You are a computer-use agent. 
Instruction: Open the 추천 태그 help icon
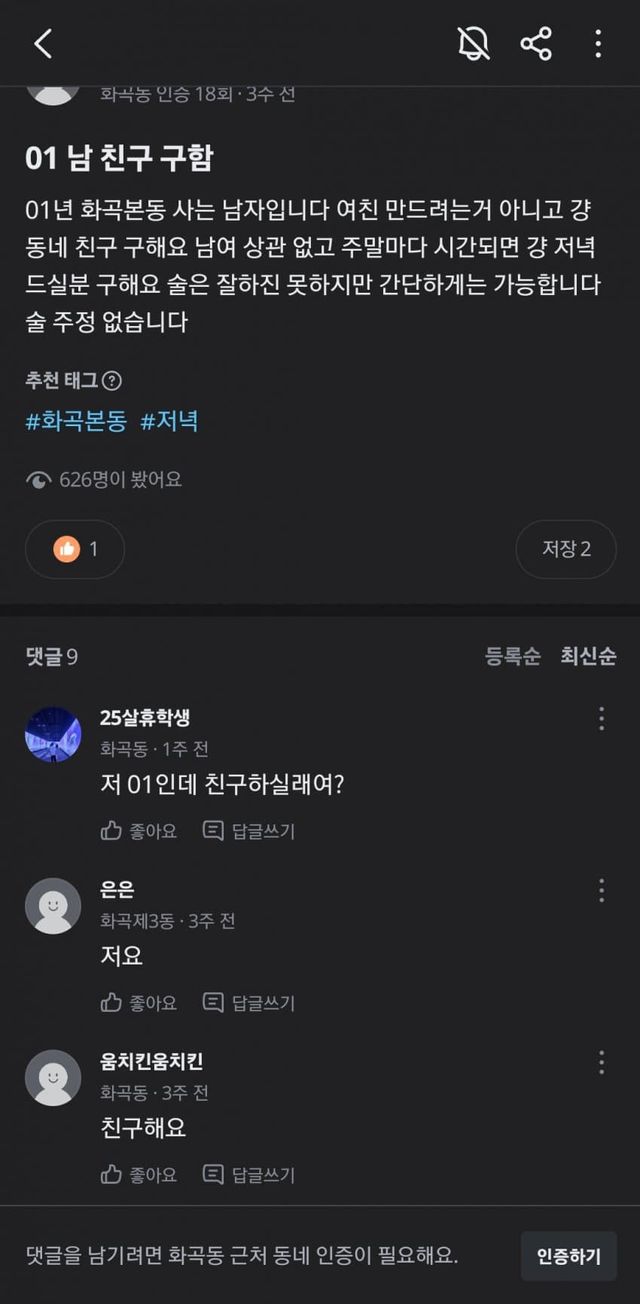point(113,380)
